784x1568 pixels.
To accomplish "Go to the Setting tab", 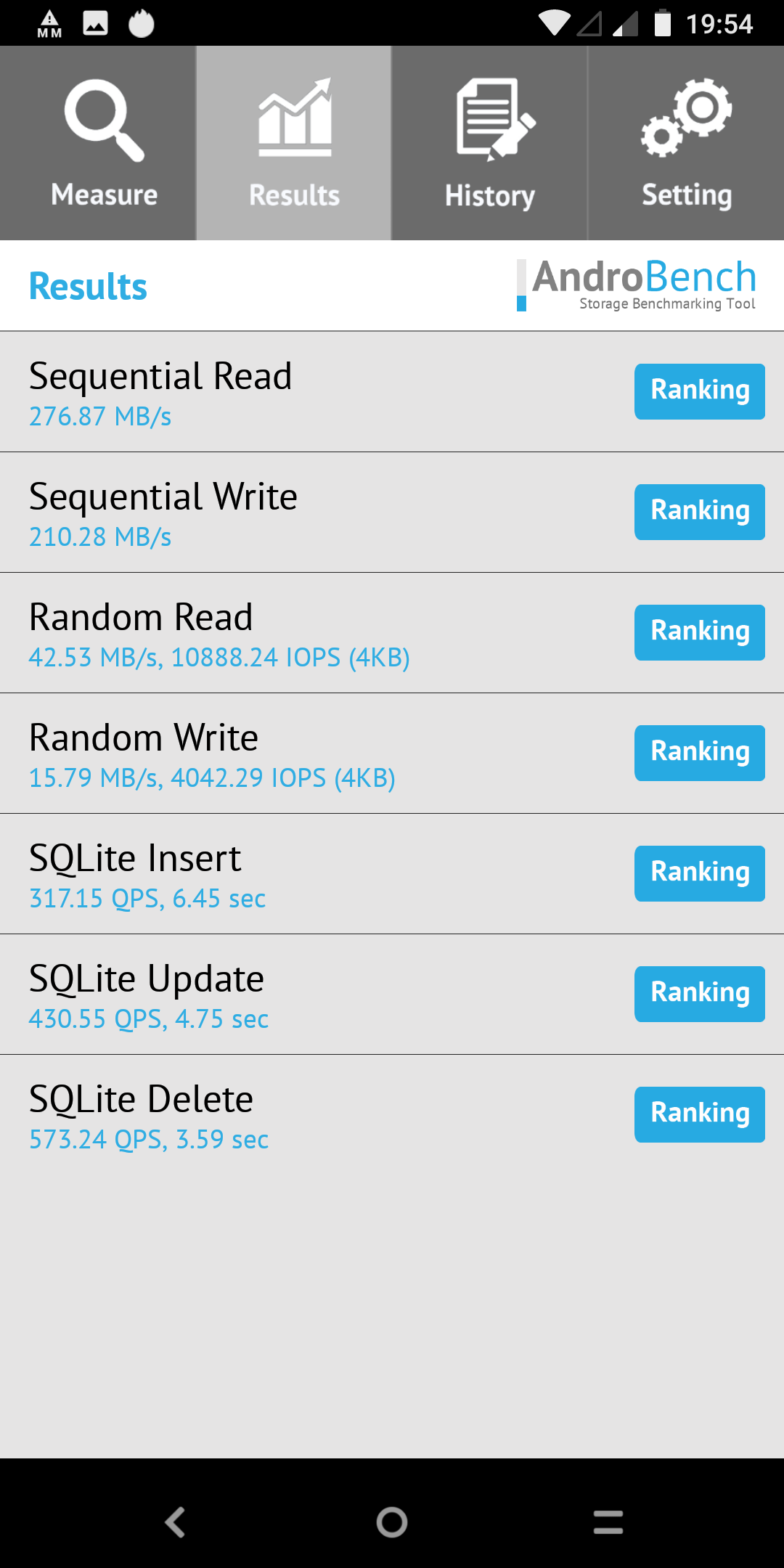I will point(686,143).
